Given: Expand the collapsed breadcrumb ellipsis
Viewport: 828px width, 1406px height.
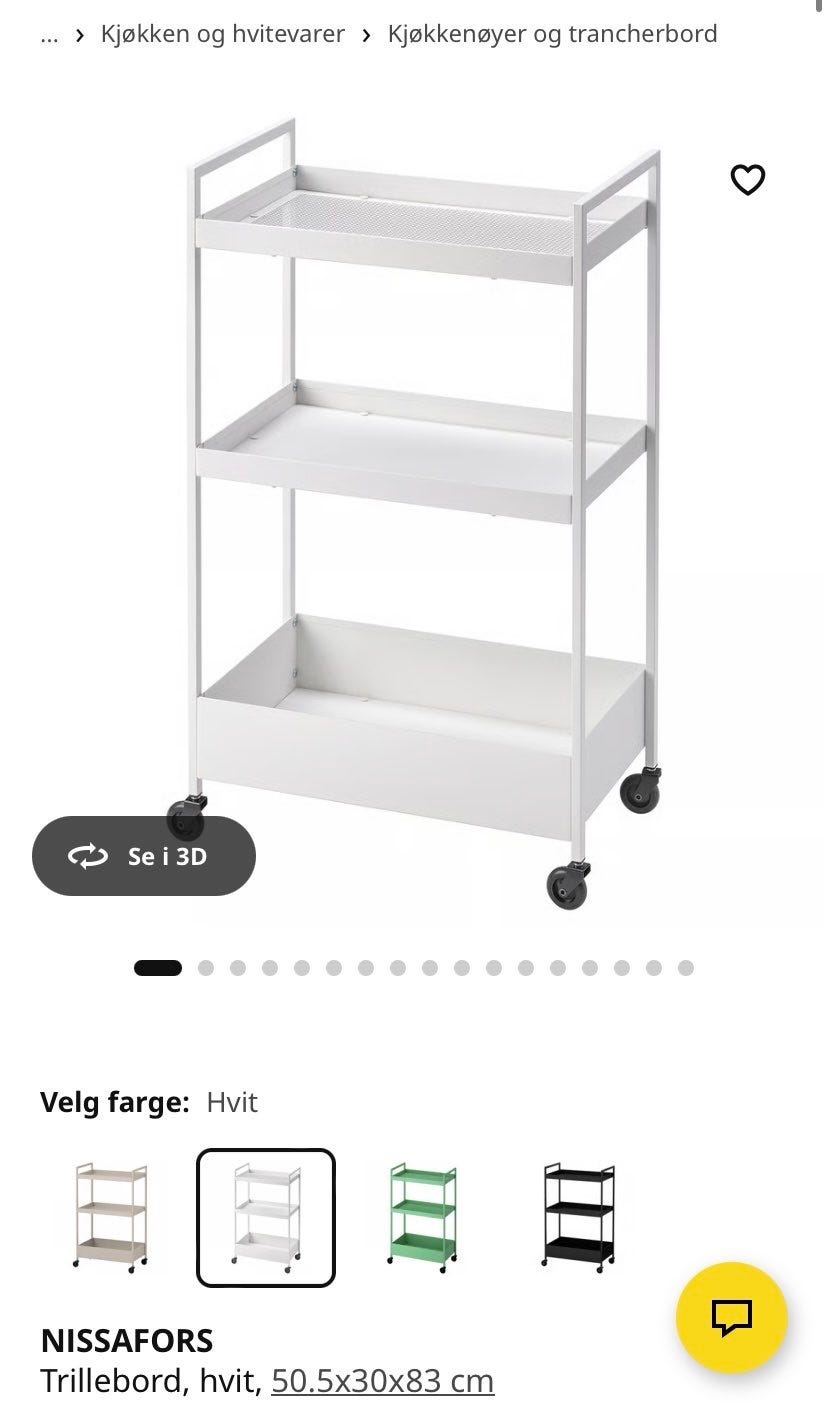Looking at the screenshot, I should click(49, 34).
